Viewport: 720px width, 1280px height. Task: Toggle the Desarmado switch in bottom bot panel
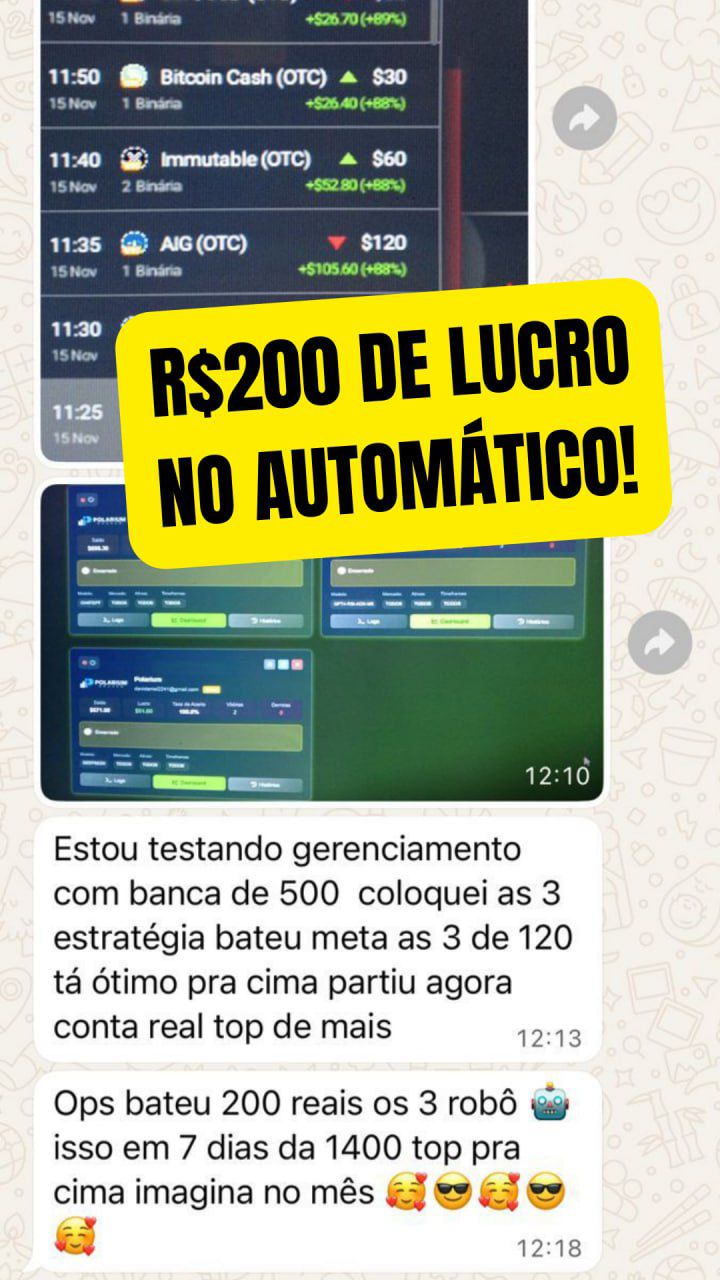pyautogui.click(x=88, y=731)
